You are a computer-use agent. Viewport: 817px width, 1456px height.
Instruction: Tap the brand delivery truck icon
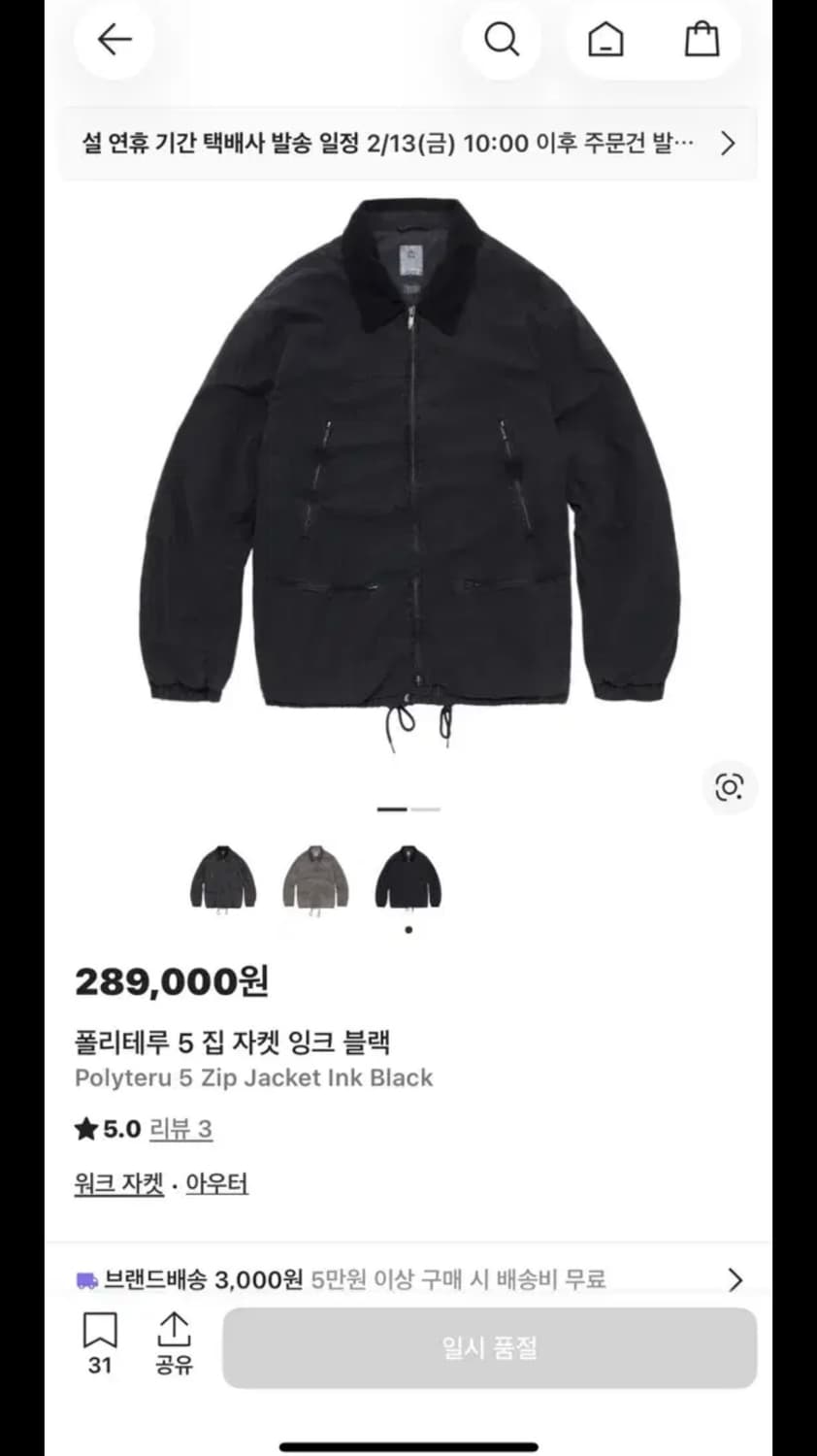click(88, 1279)
